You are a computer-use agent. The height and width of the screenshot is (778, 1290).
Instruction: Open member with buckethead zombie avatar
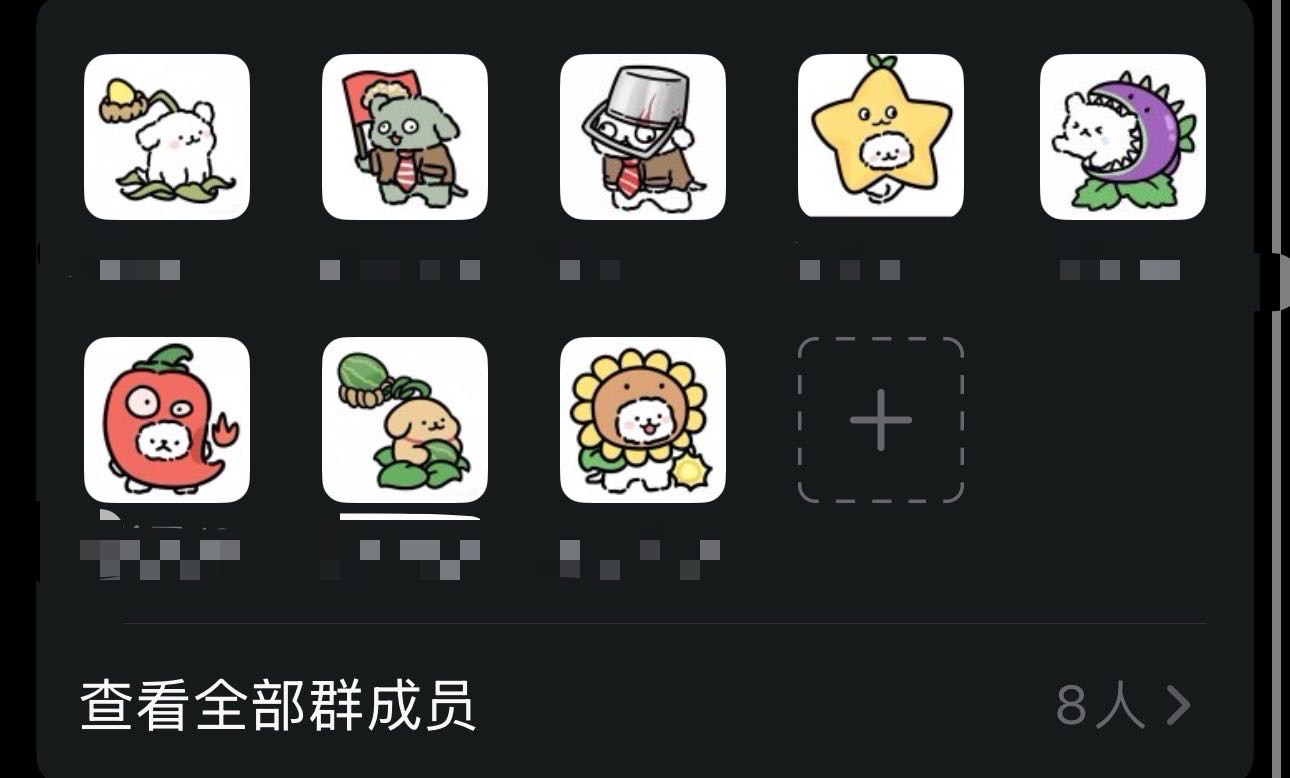point(643,137)
